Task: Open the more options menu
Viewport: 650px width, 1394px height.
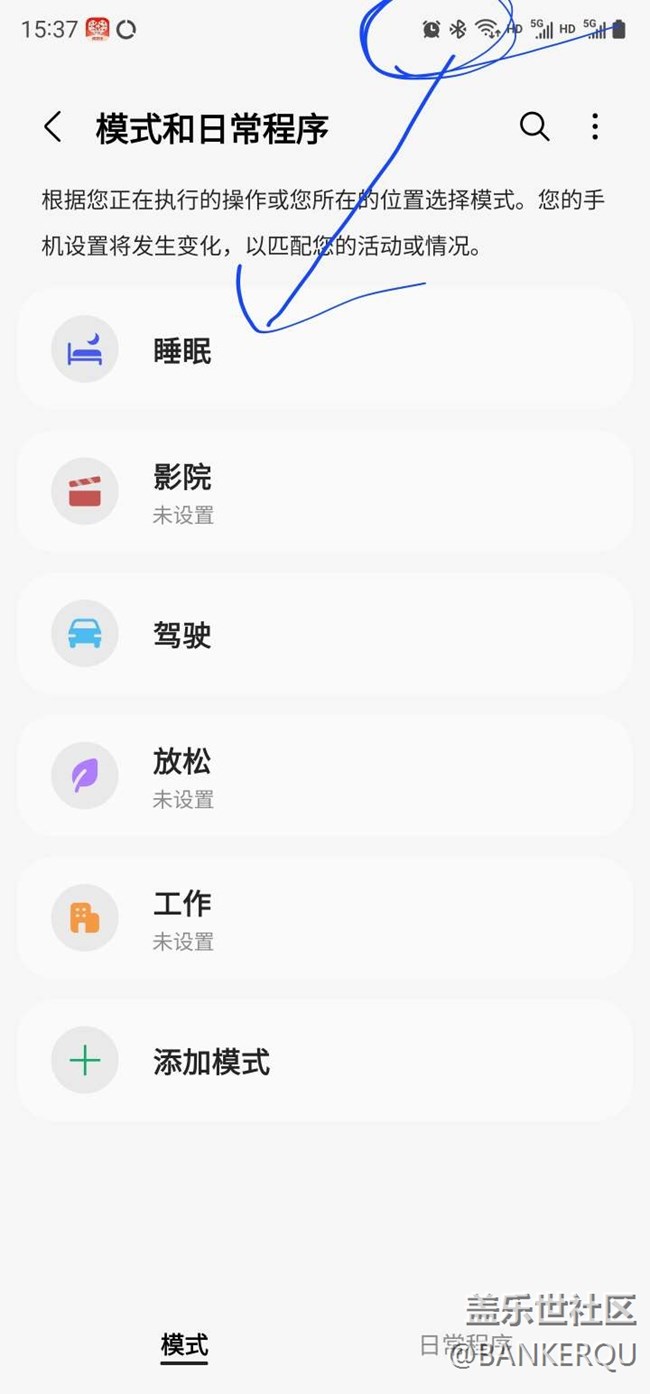Action: pos(595,127)
